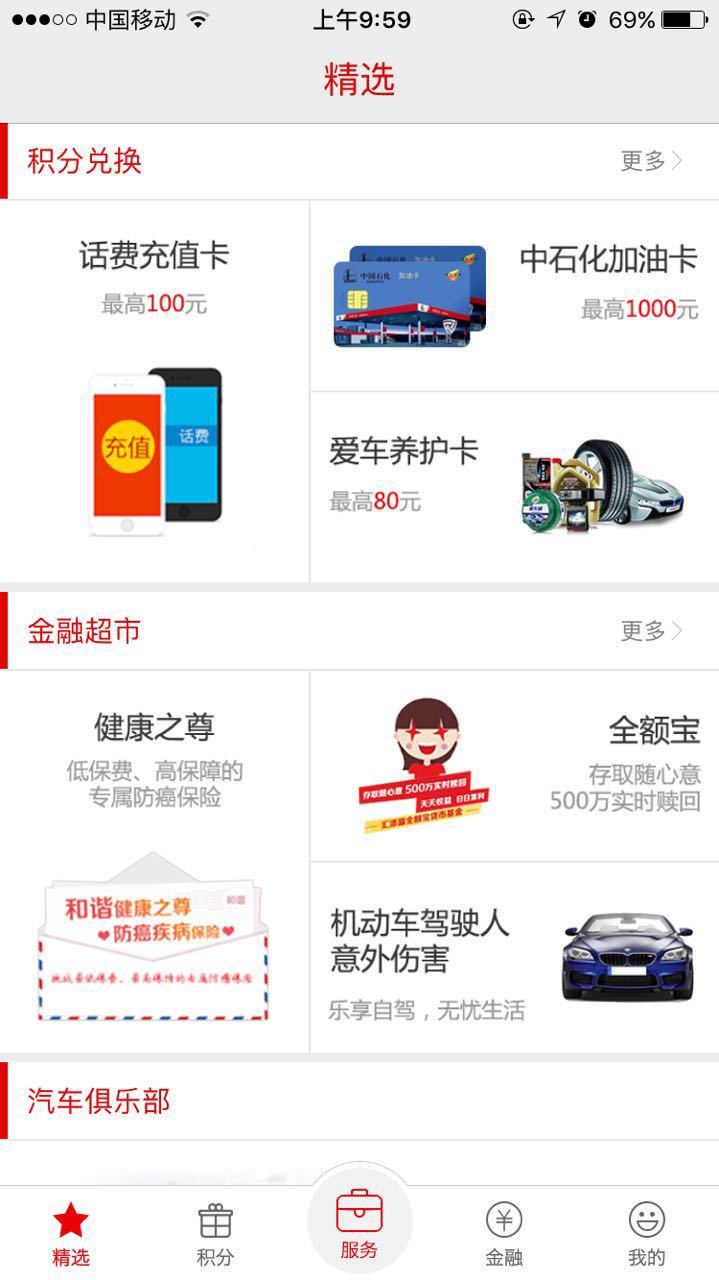Switch to the 精选 tab
The image size is (719, 1280).
(x=71, y=1234)
